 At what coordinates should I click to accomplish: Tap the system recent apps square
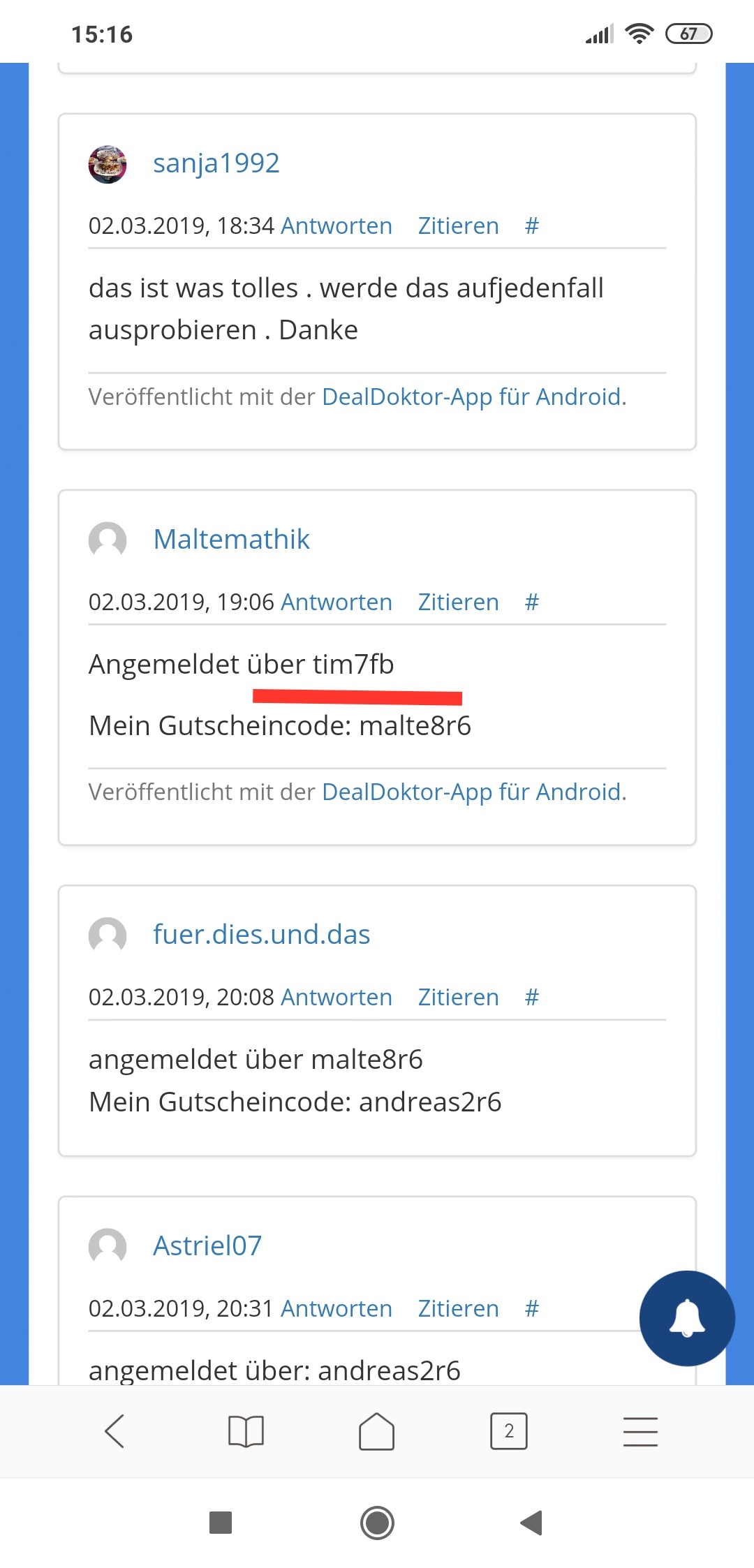click(221, 1523)
